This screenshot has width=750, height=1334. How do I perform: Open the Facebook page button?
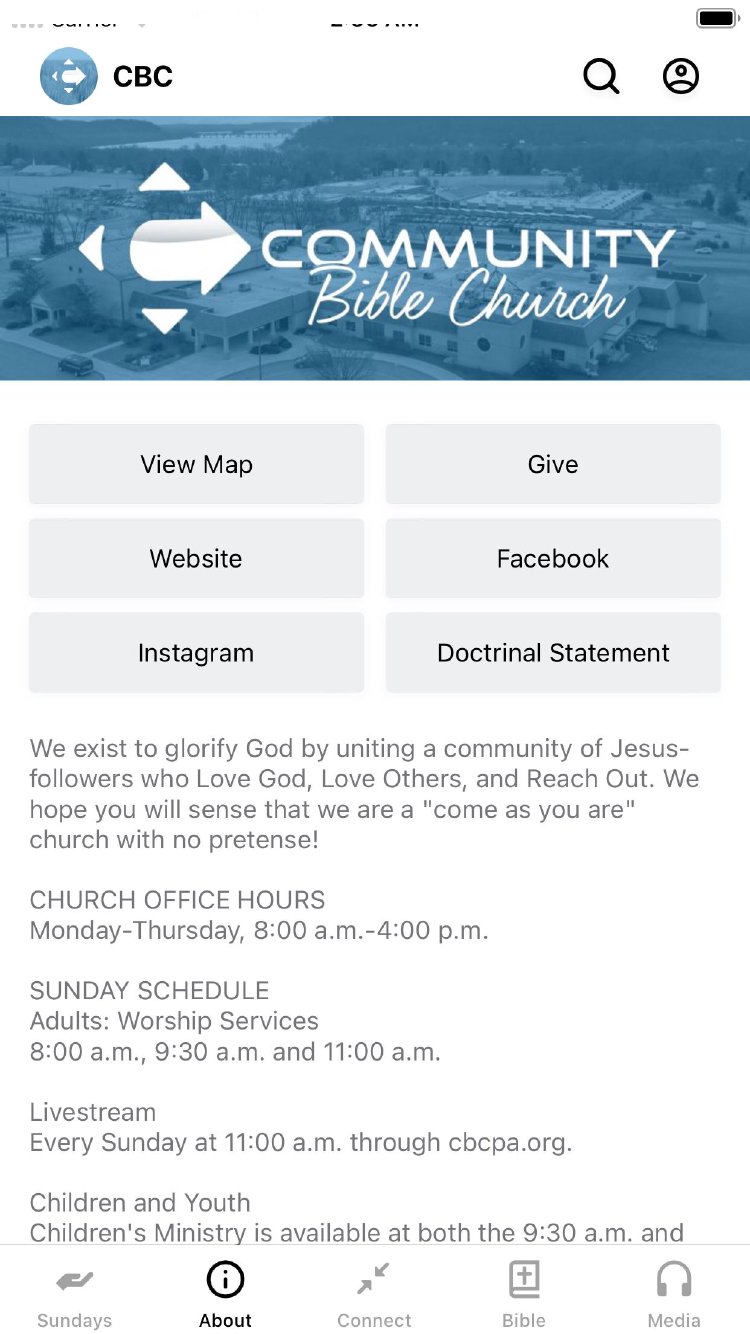click(553, 558)
